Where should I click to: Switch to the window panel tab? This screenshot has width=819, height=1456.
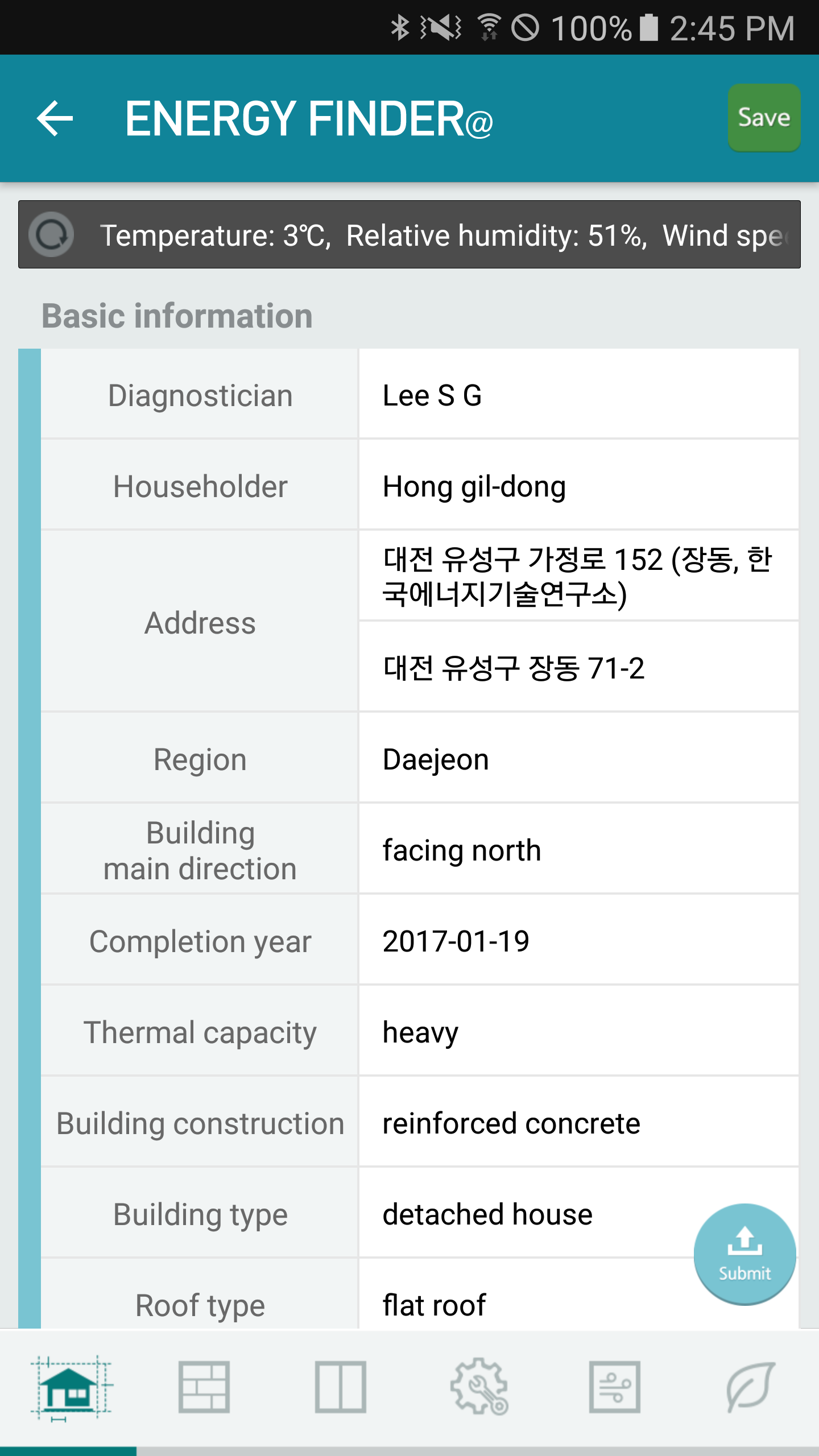coord(341,1387)
